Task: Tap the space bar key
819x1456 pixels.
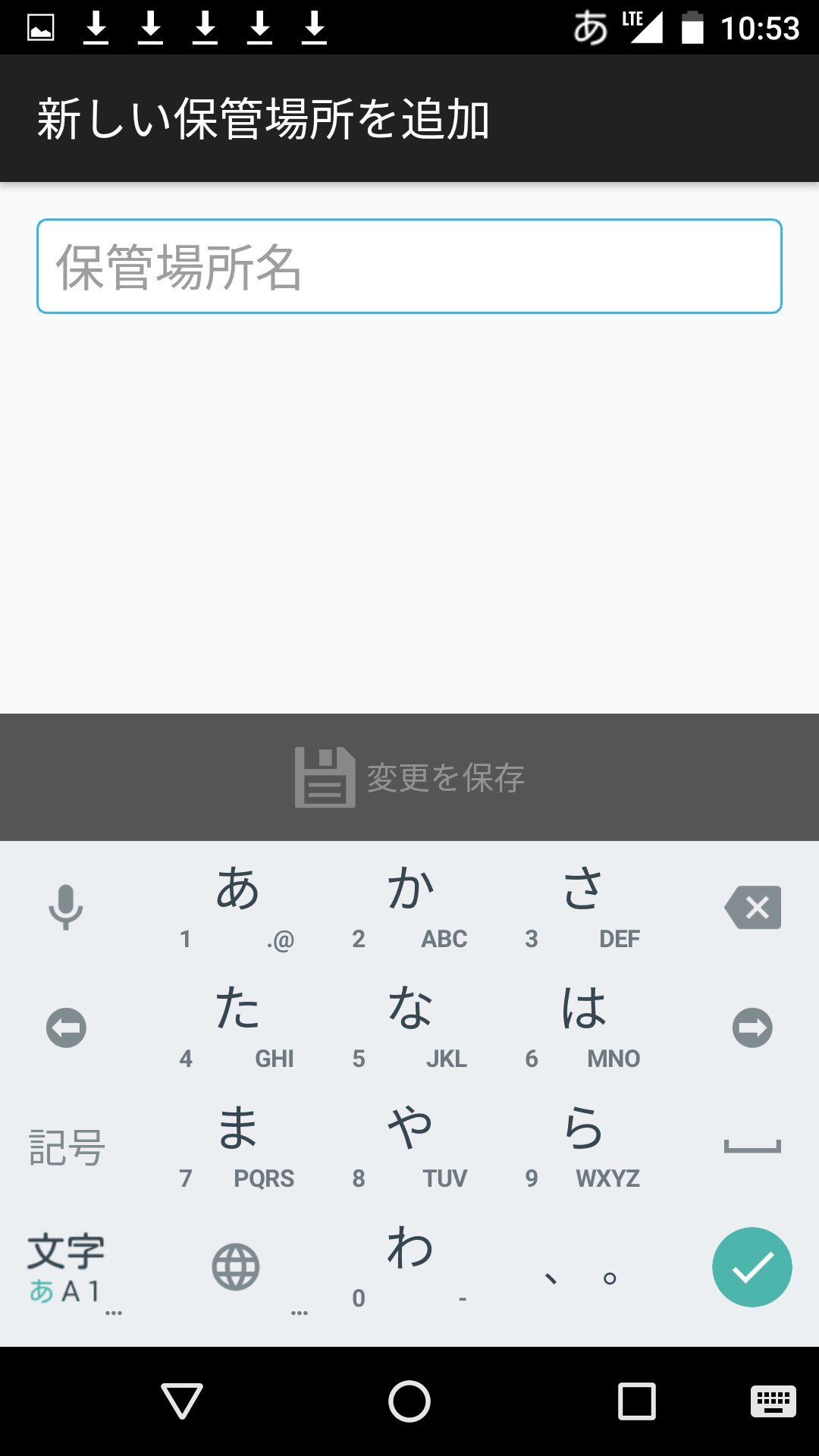Action: pyautogui.click(x=752, y=1147)
